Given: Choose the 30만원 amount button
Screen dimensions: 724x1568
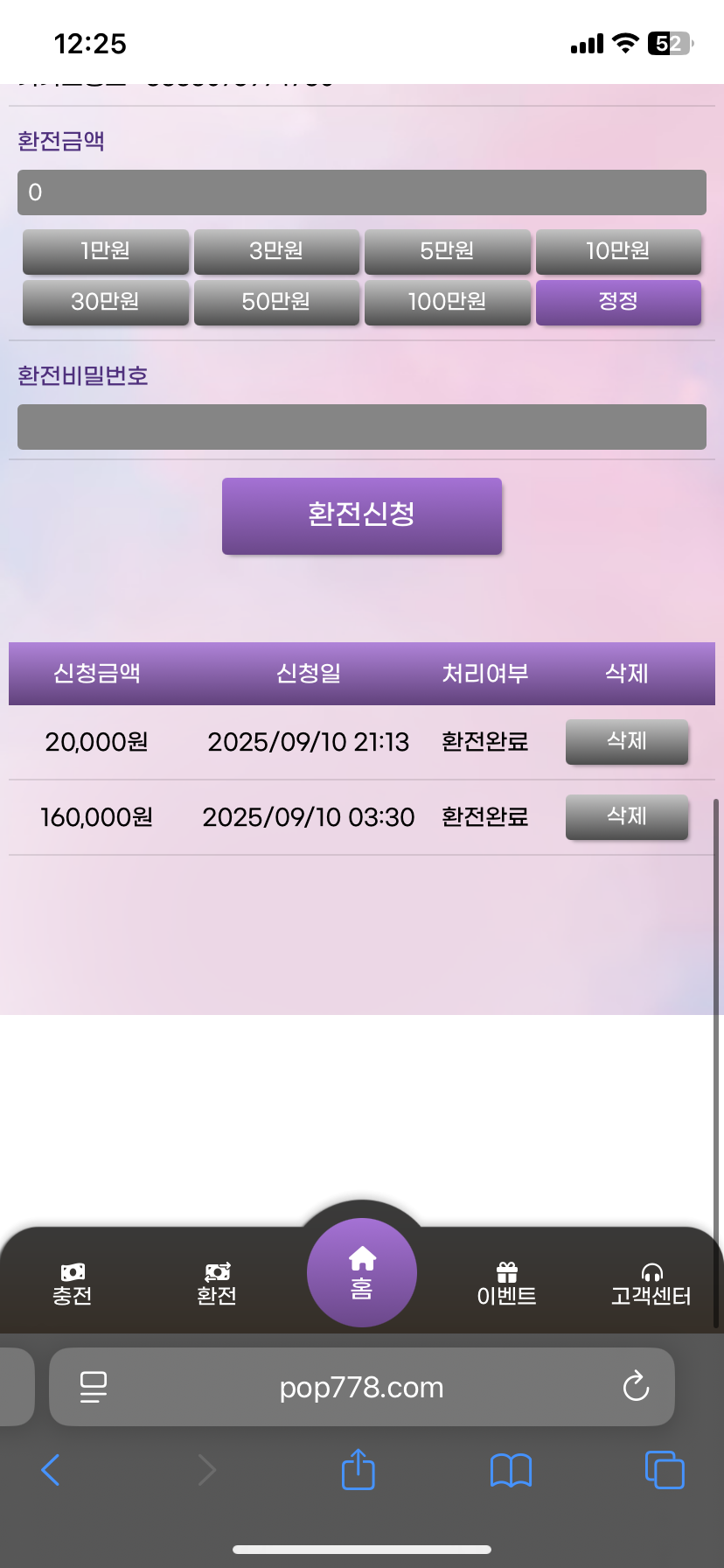Looking at the screenshot, I should pyautogui.click(x=106, y=303).
